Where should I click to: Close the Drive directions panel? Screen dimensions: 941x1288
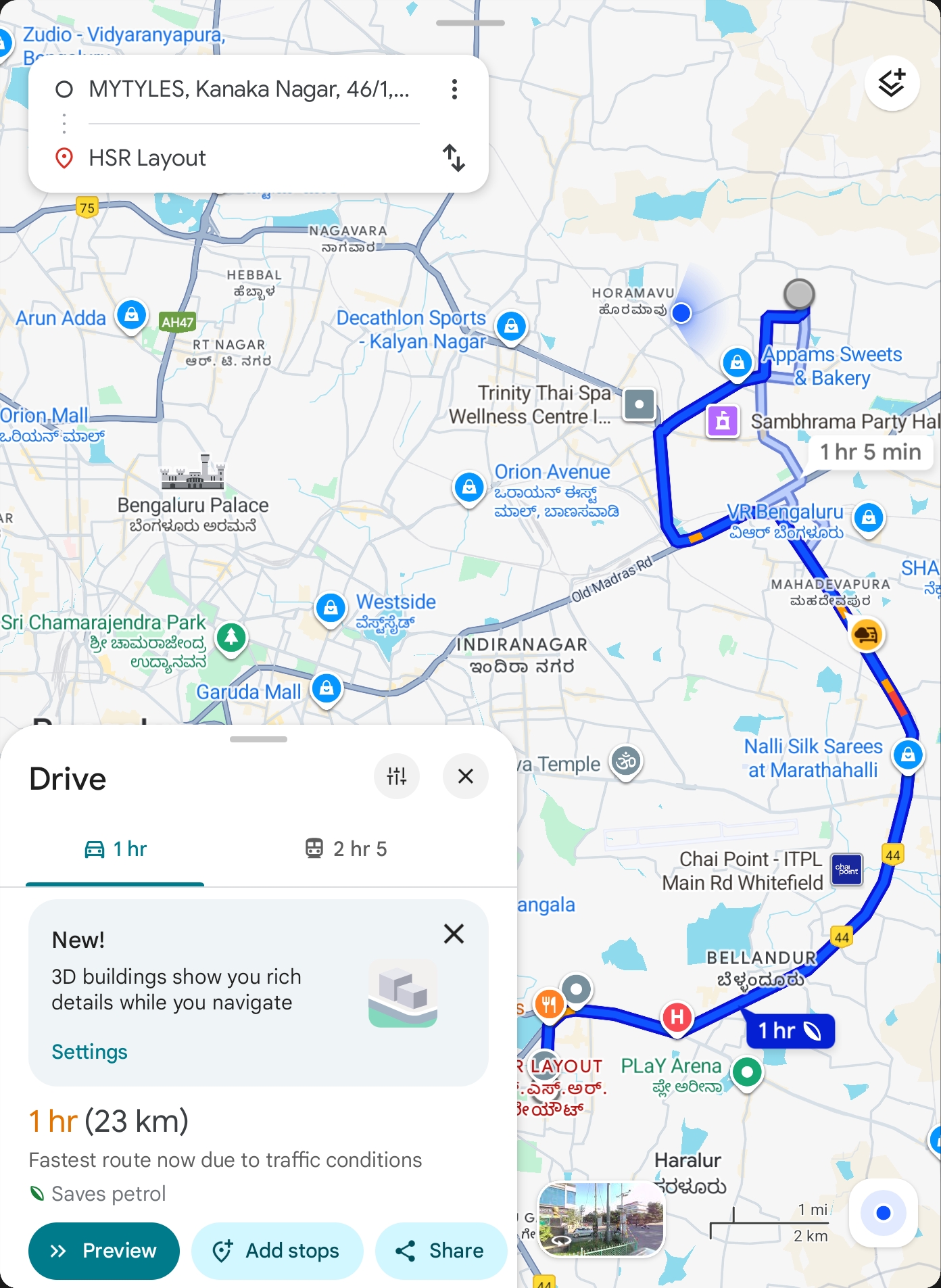(x=465, y=776)
